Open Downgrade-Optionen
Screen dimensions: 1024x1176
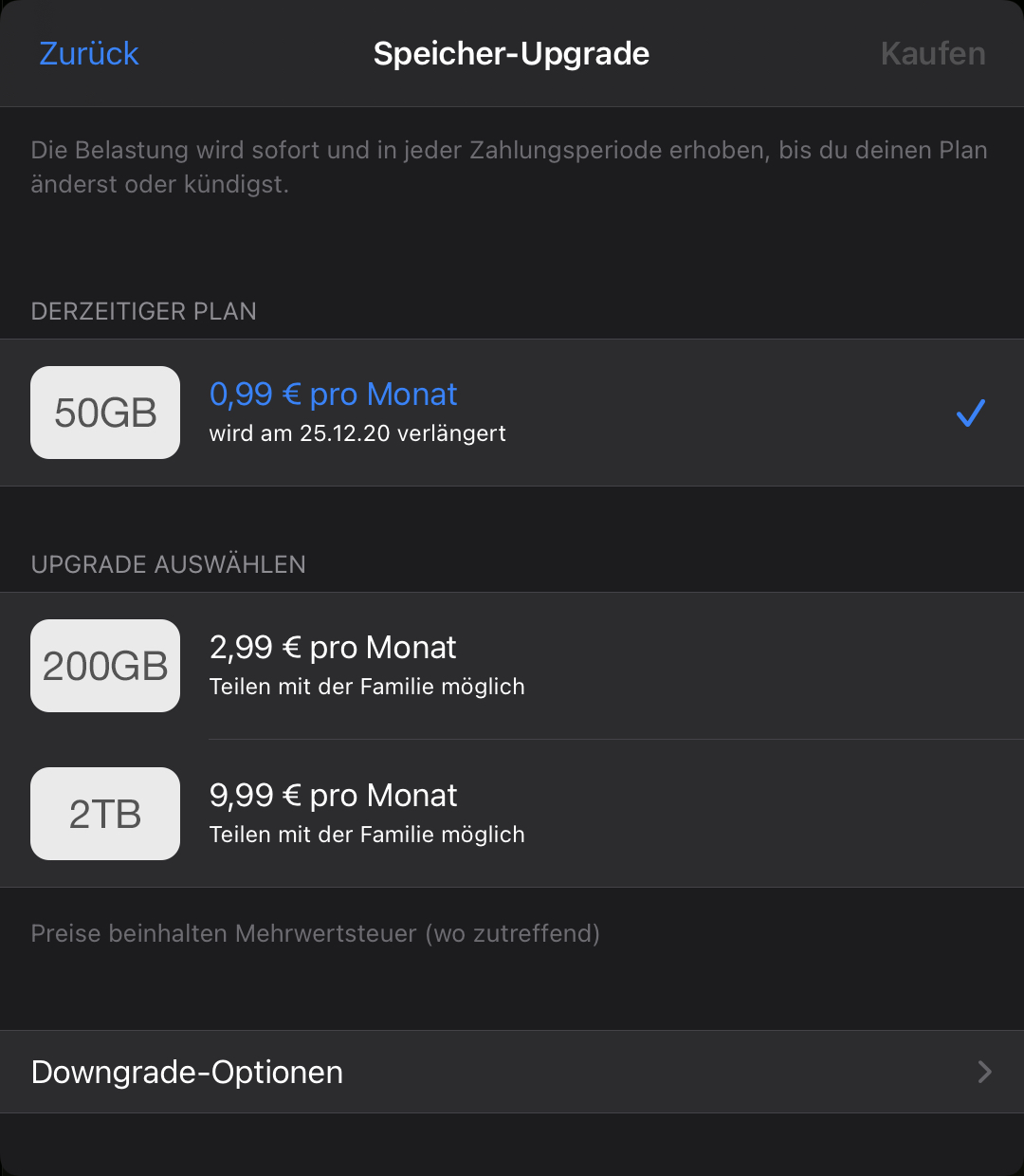tap(512, 1072)
